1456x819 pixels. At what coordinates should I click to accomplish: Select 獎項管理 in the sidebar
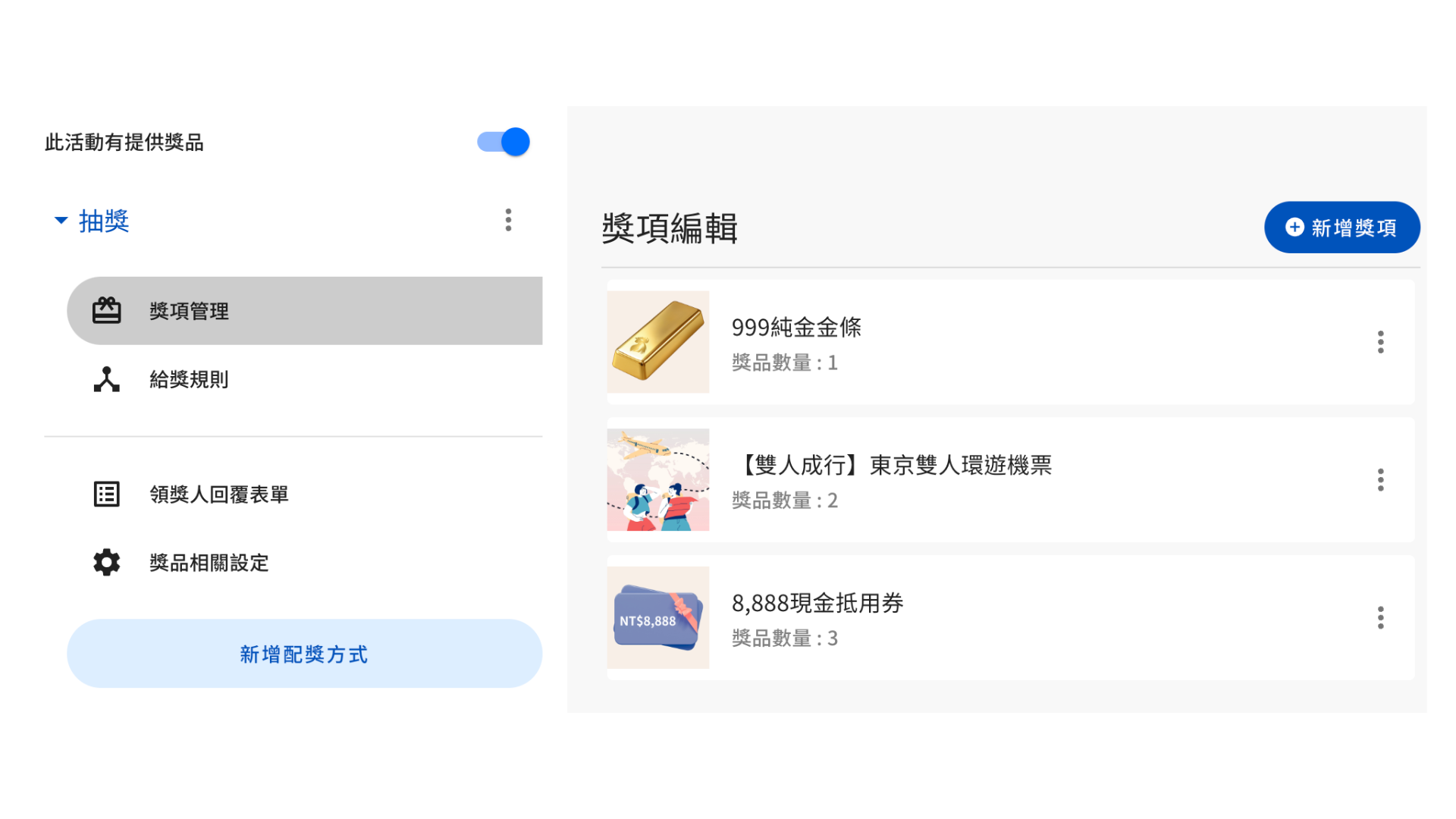pyautogui.click(x=304, y=311)
